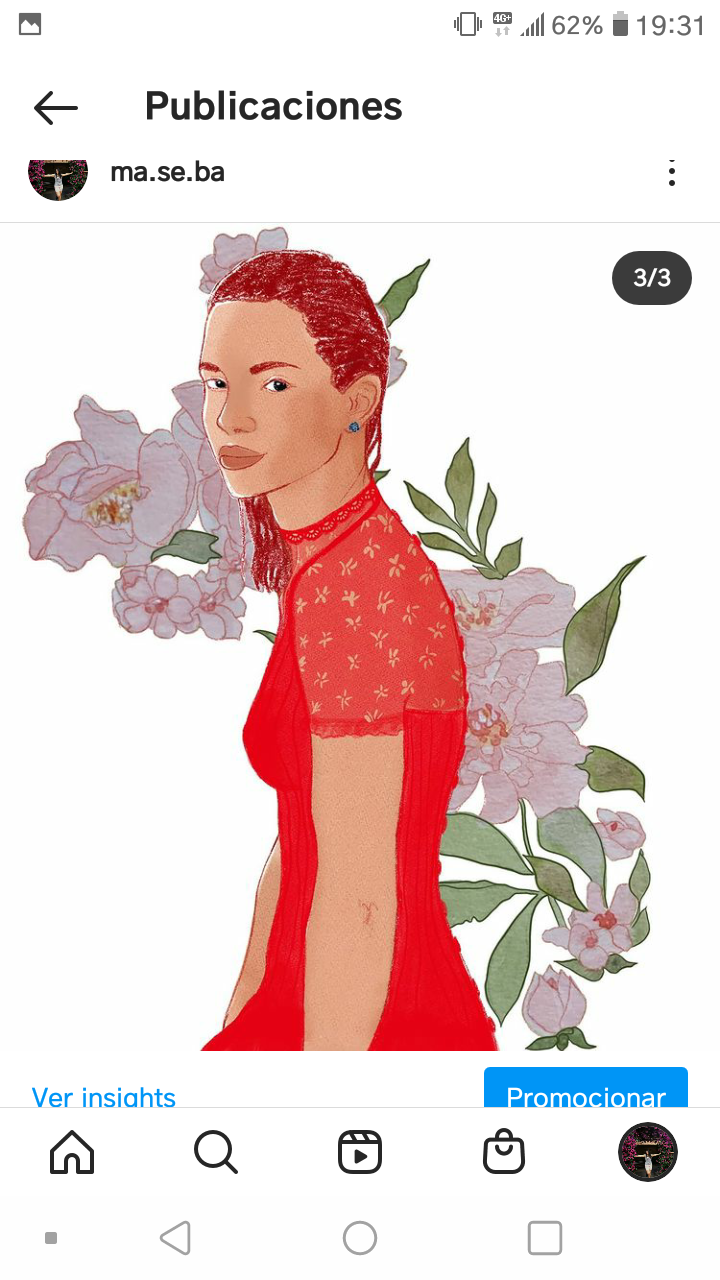This screenshot has width=720, height=1280.
Task: Tap the Promocionar button
Action: tap(586, 1092)
